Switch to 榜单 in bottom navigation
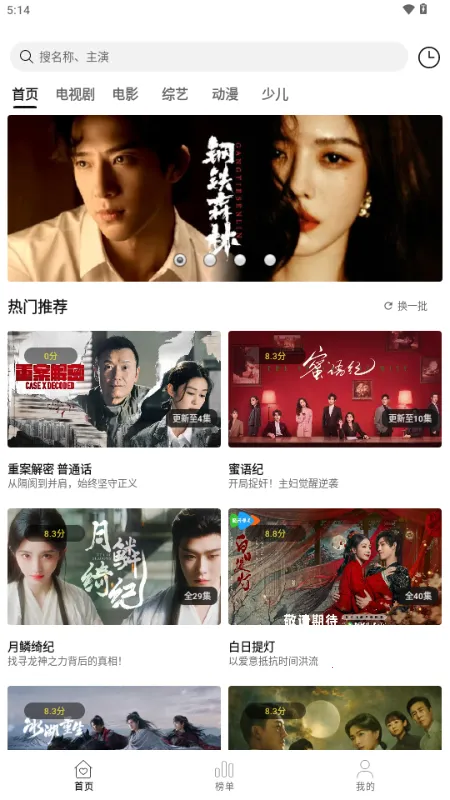The height and width of the screenshot is (800, 450). [x=224, y=776]
